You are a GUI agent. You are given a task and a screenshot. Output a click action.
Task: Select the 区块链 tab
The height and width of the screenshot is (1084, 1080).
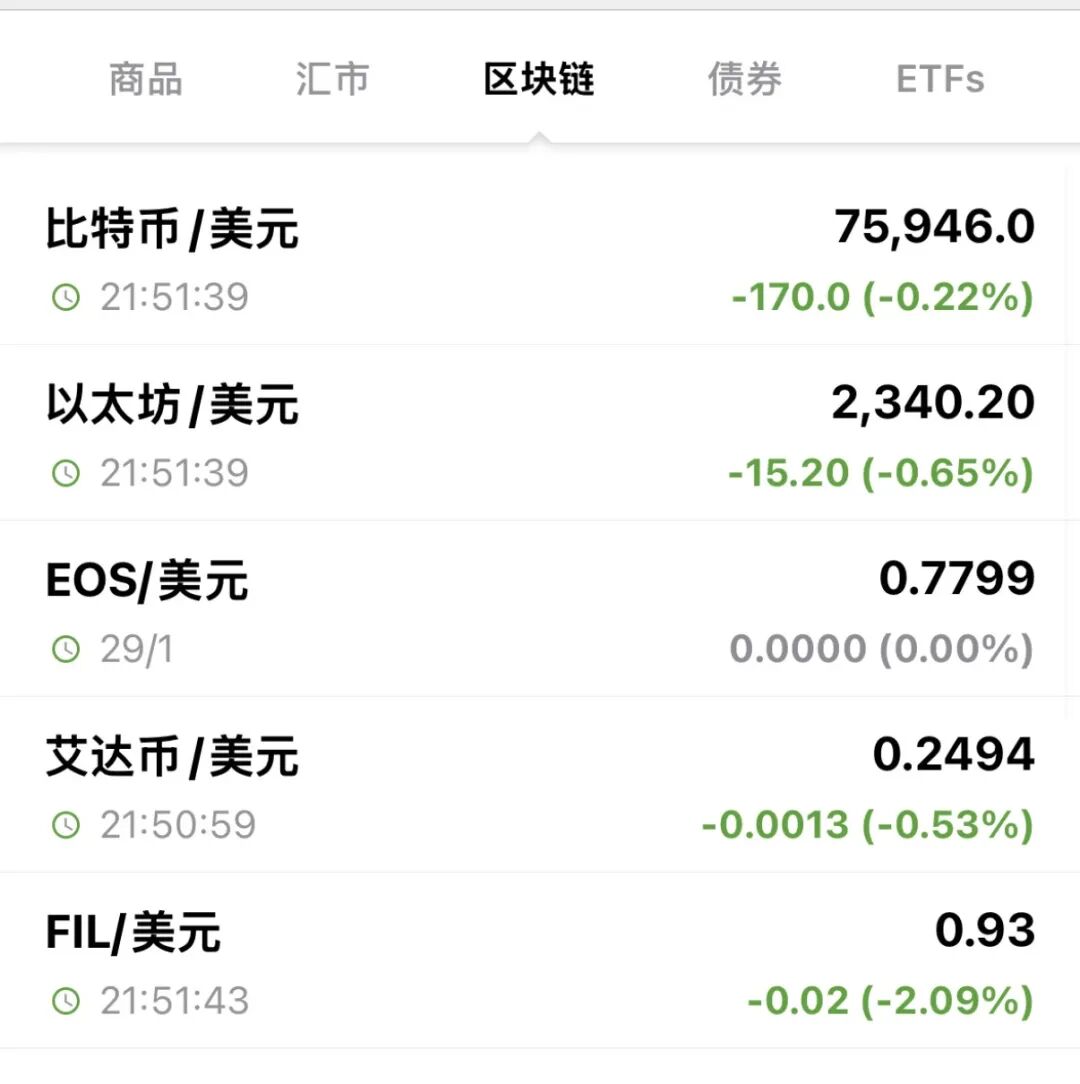coord(538,80)
